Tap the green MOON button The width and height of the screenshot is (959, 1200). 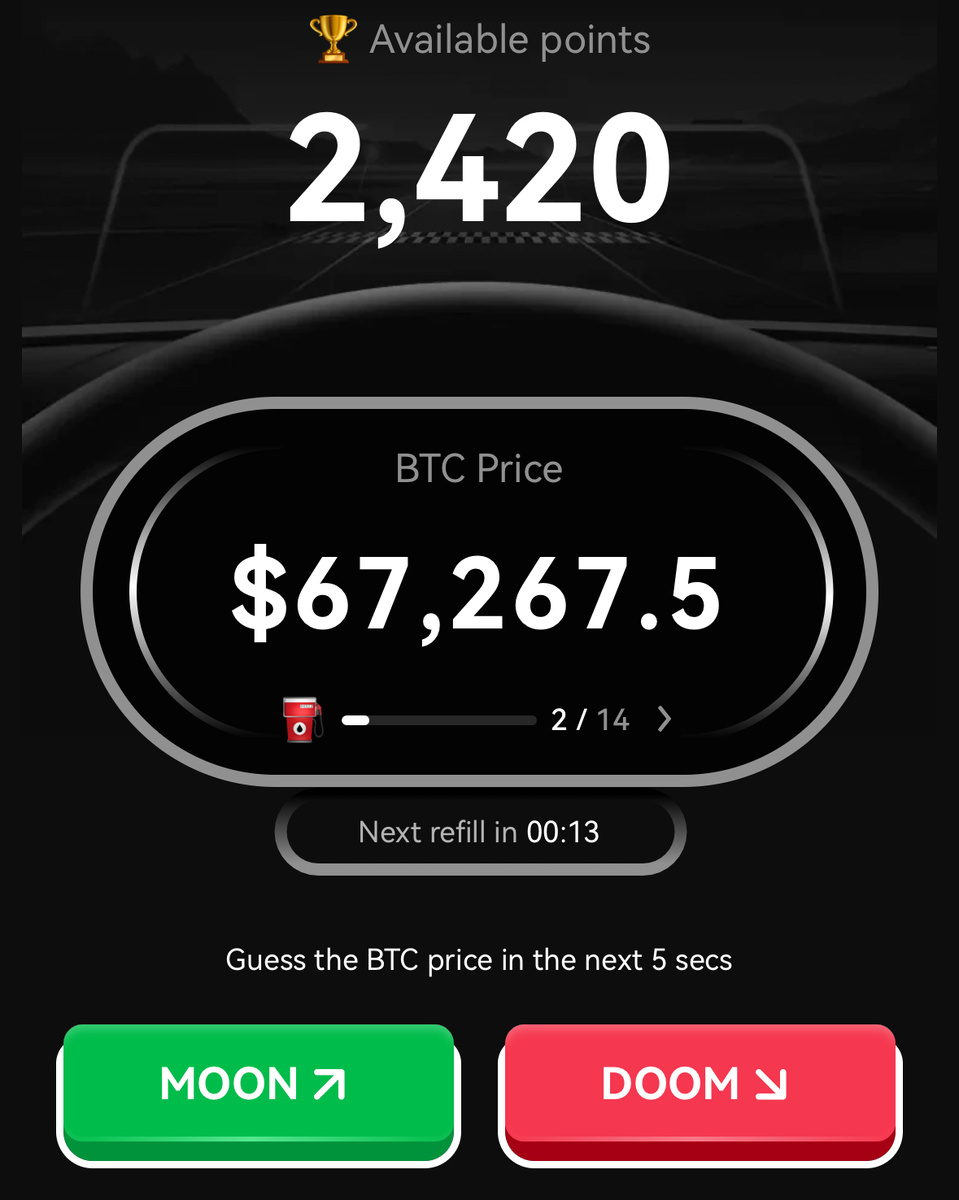(258, 1085)
